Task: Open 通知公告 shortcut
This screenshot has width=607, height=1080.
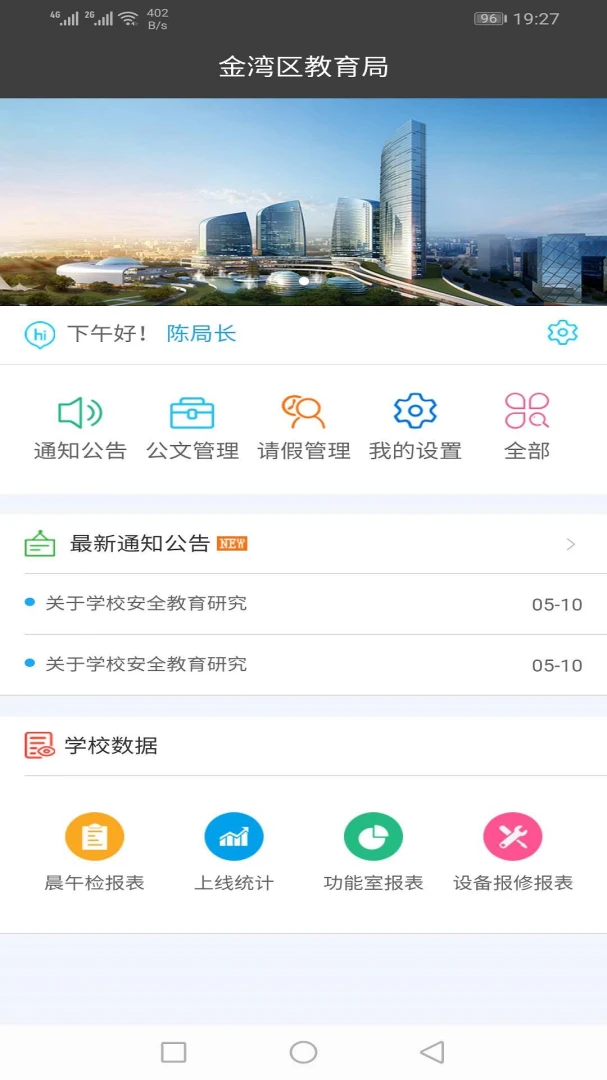Action: pos(80,428)
